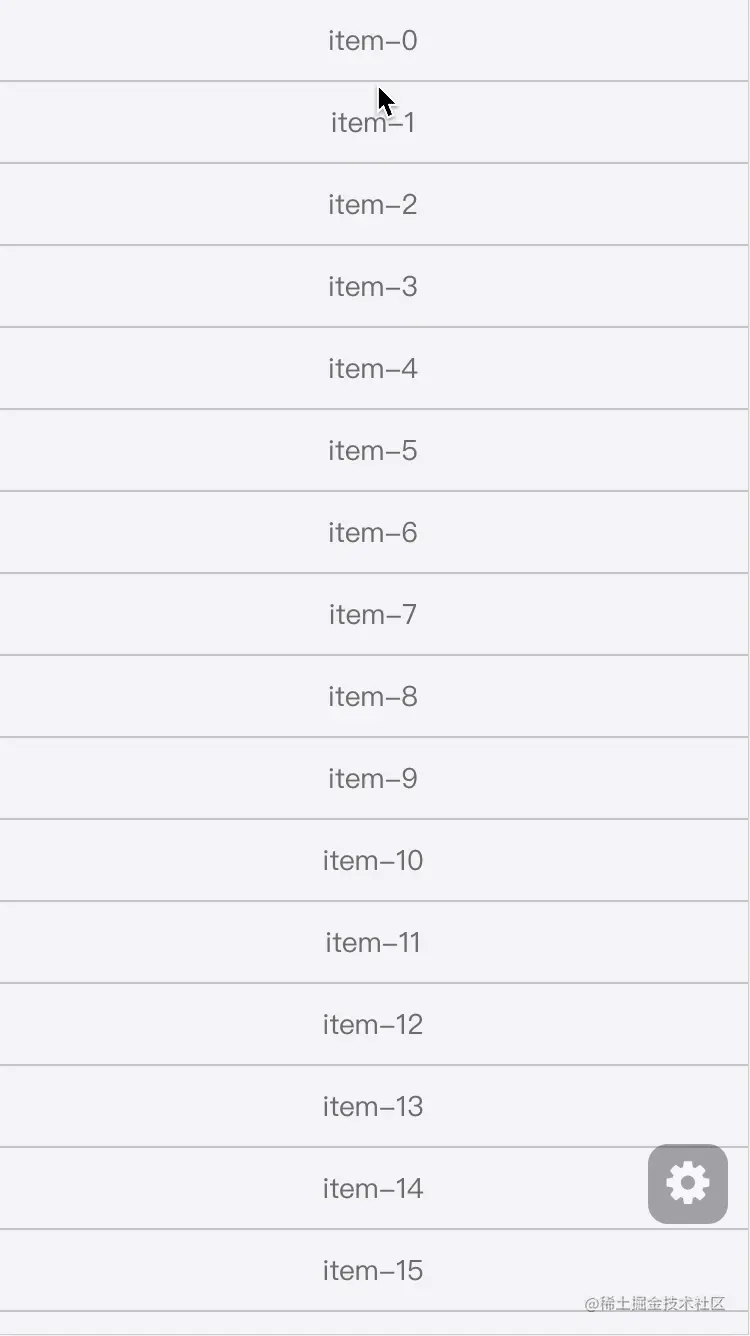Open the item-9 entry

click(373, 779)
